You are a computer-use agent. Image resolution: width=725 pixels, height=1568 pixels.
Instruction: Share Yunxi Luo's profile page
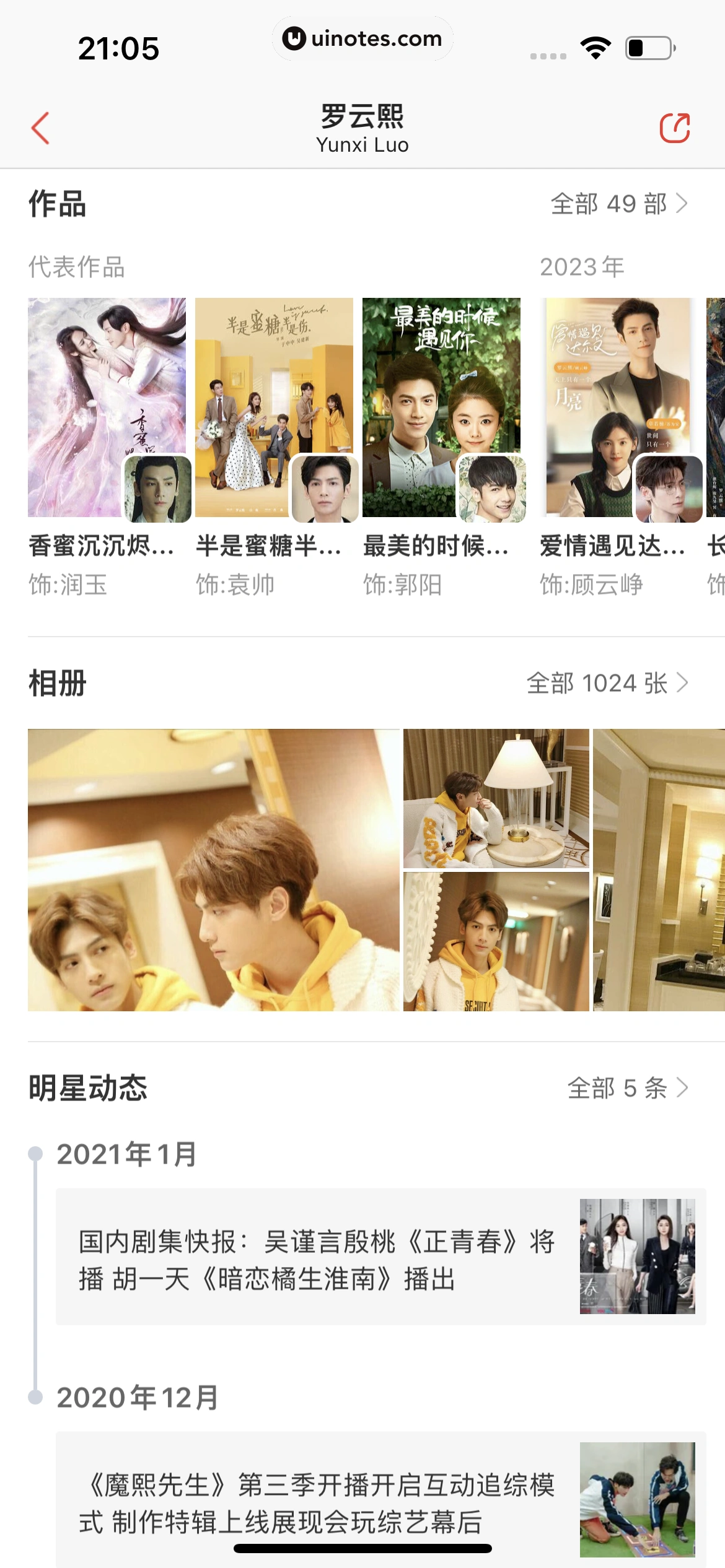(675, 128)
